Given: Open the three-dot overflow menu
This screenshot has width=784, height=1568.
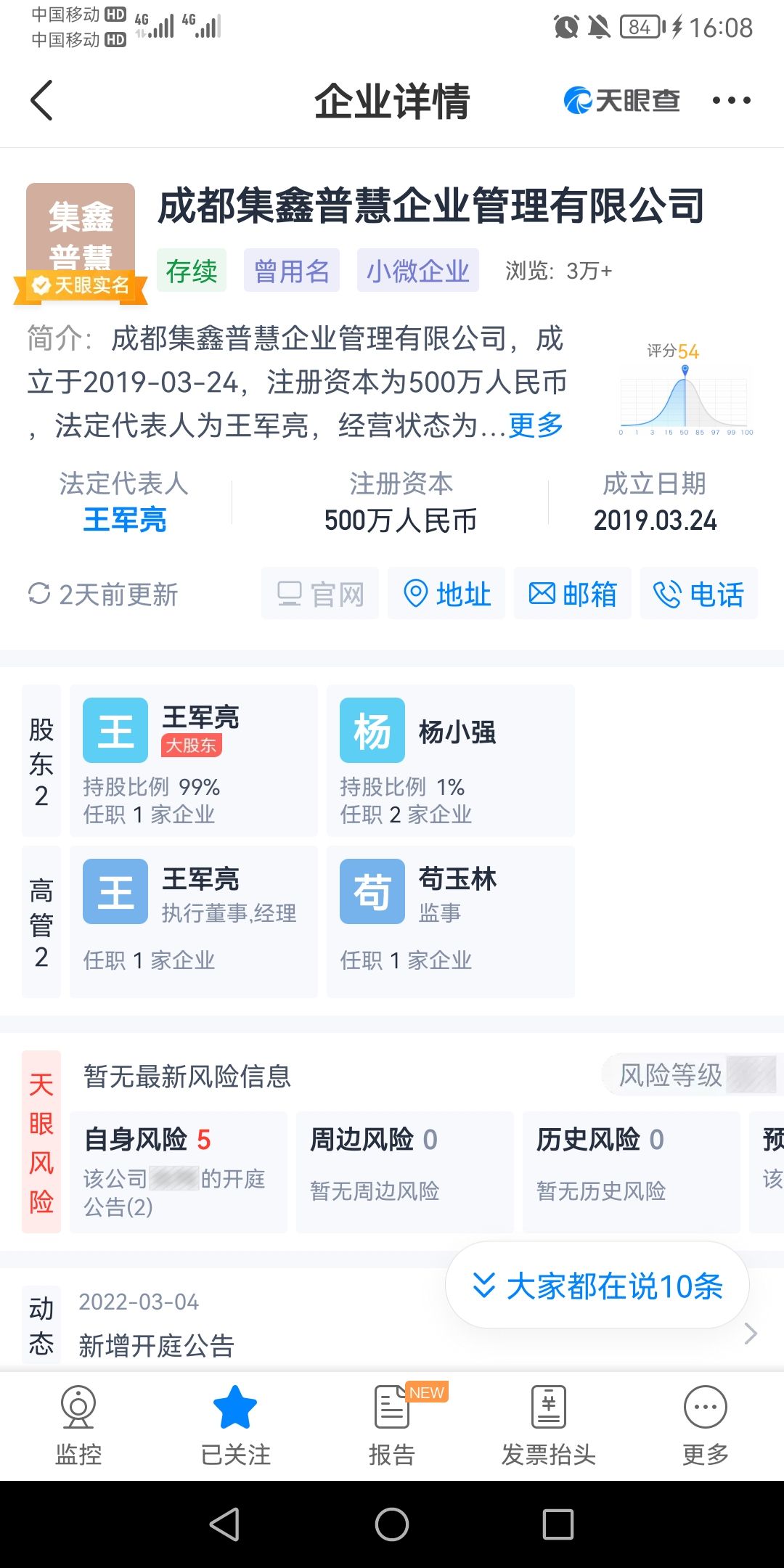Looking at the screenshot, I should [x=730, y=100].
